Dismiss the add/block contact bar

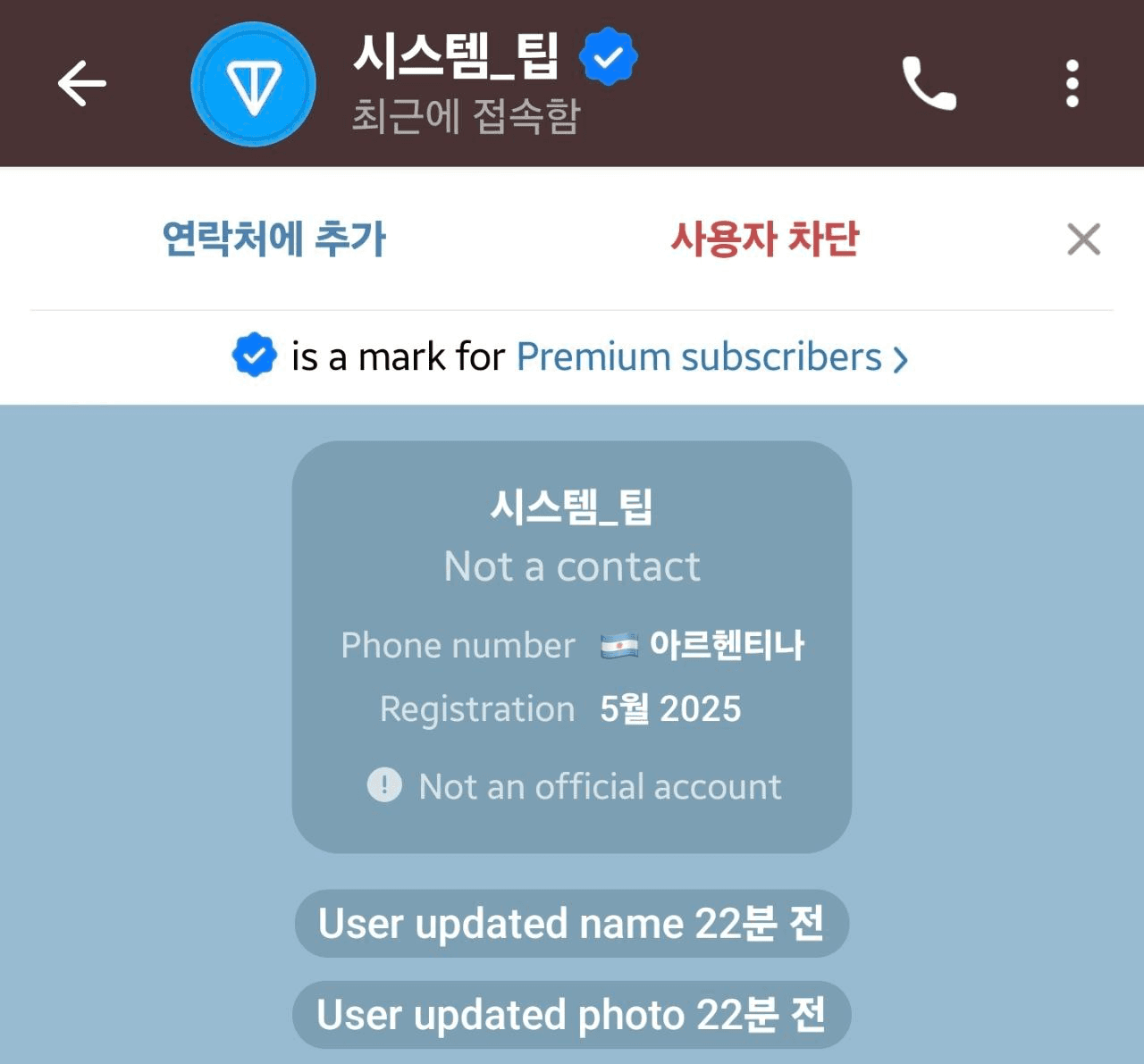pyautogui.click(x=1083, y=239)
